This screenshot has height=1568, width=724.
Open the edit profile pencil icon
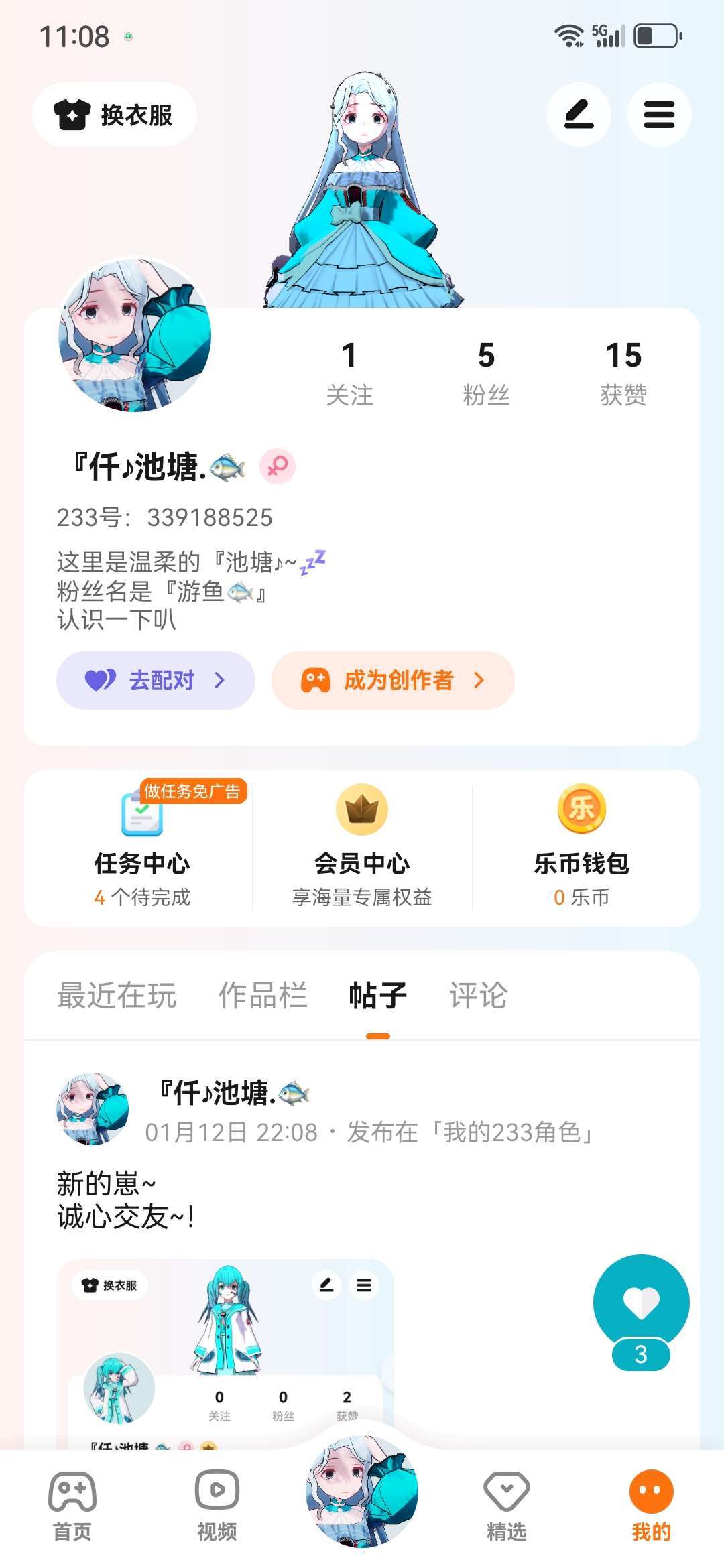pos(579,115)
